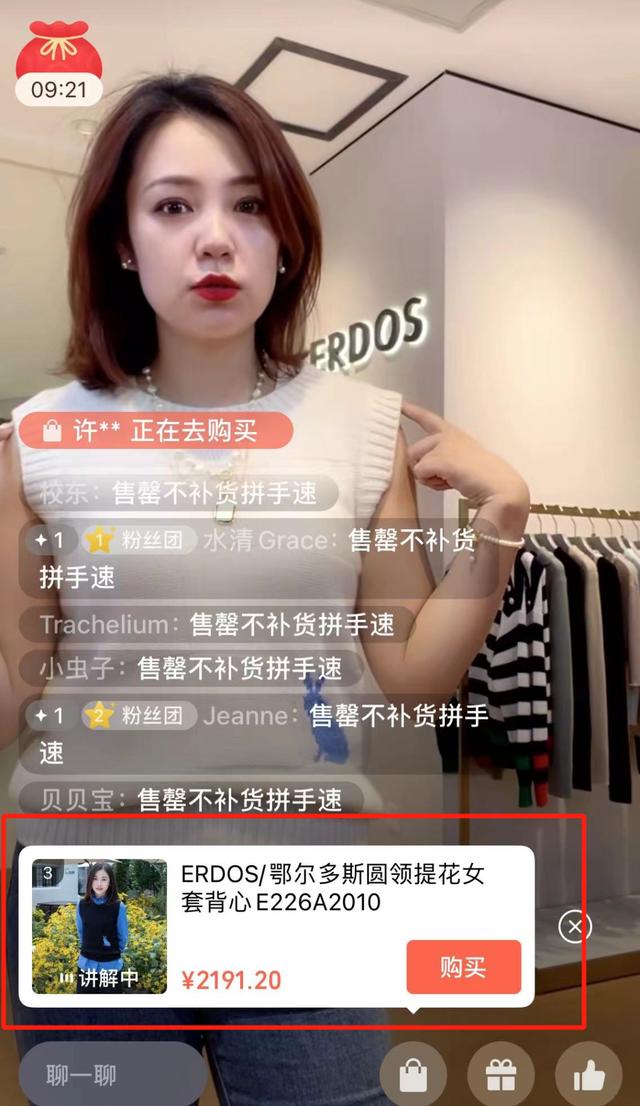The height and width of the screenshot is (1106, 640).
Task: Send a gift with the gift icon
Action: [x=501, y=1075]
